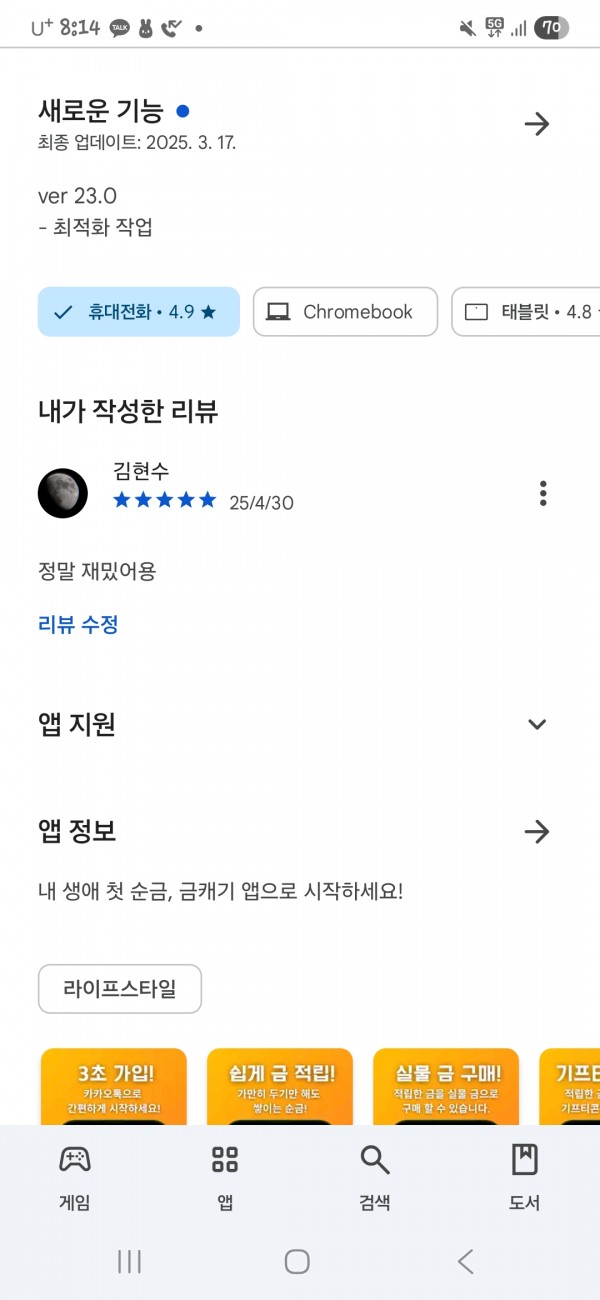Switch to the 앱 tab
This screenshot has width=600, height=1300.
point(225,1178)
